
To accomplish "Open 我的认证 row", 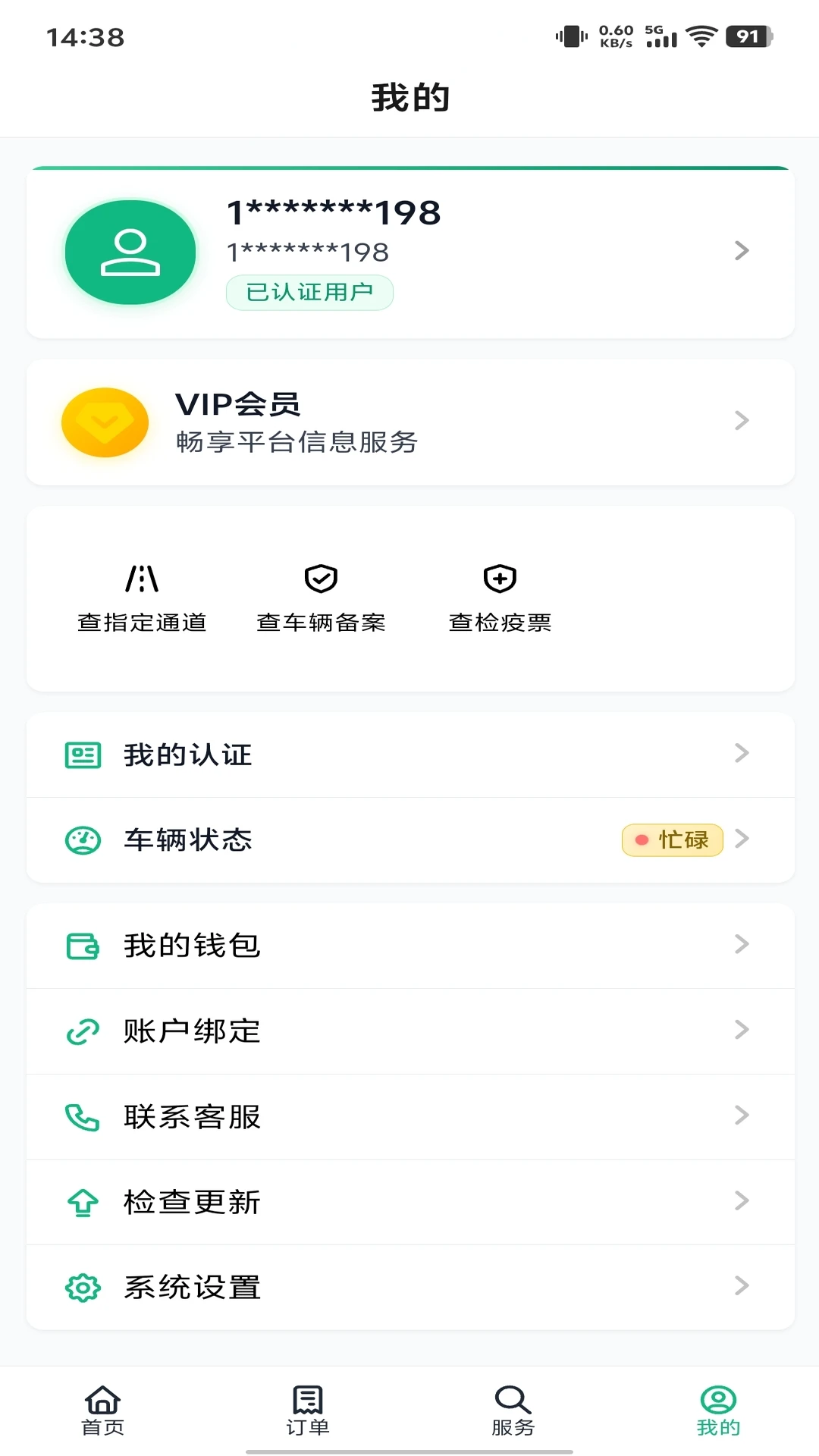I will pos(409,755).
